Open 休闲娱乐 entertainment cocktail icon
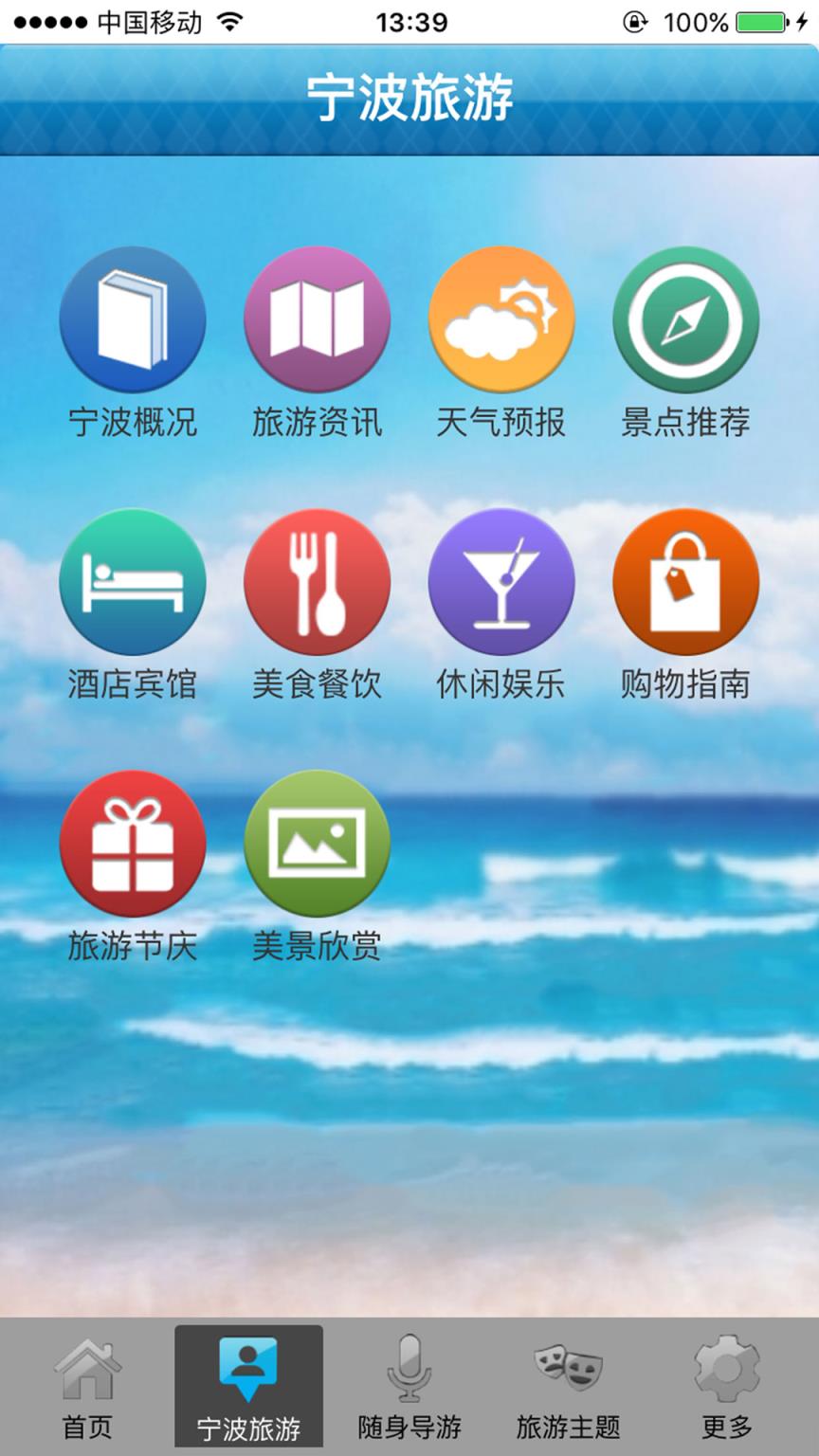819x1456 pixels. click(x=501, y=581)
